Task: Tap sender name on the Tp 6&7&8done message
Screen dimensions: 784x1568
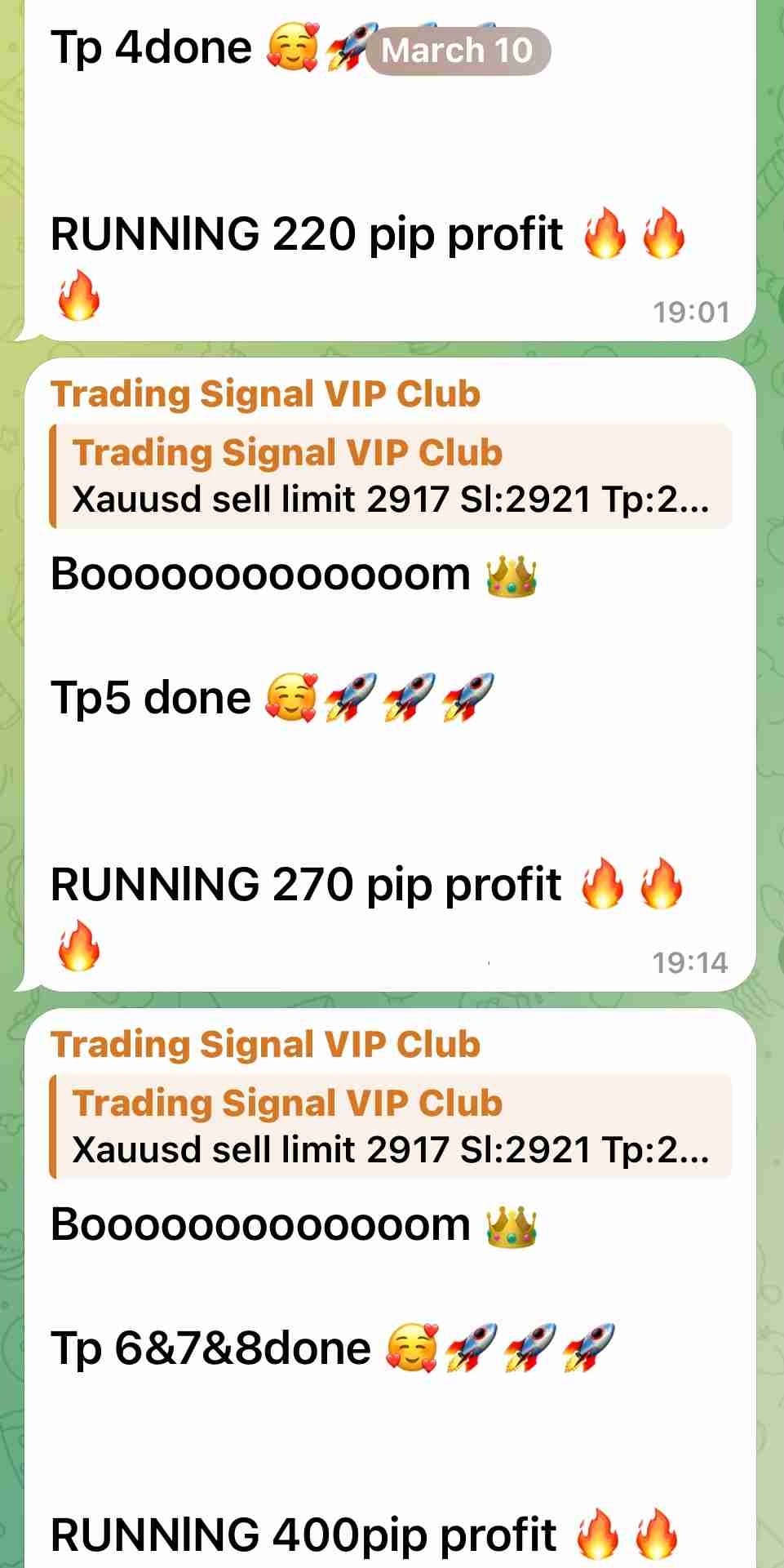Action: coord(265,1045)
